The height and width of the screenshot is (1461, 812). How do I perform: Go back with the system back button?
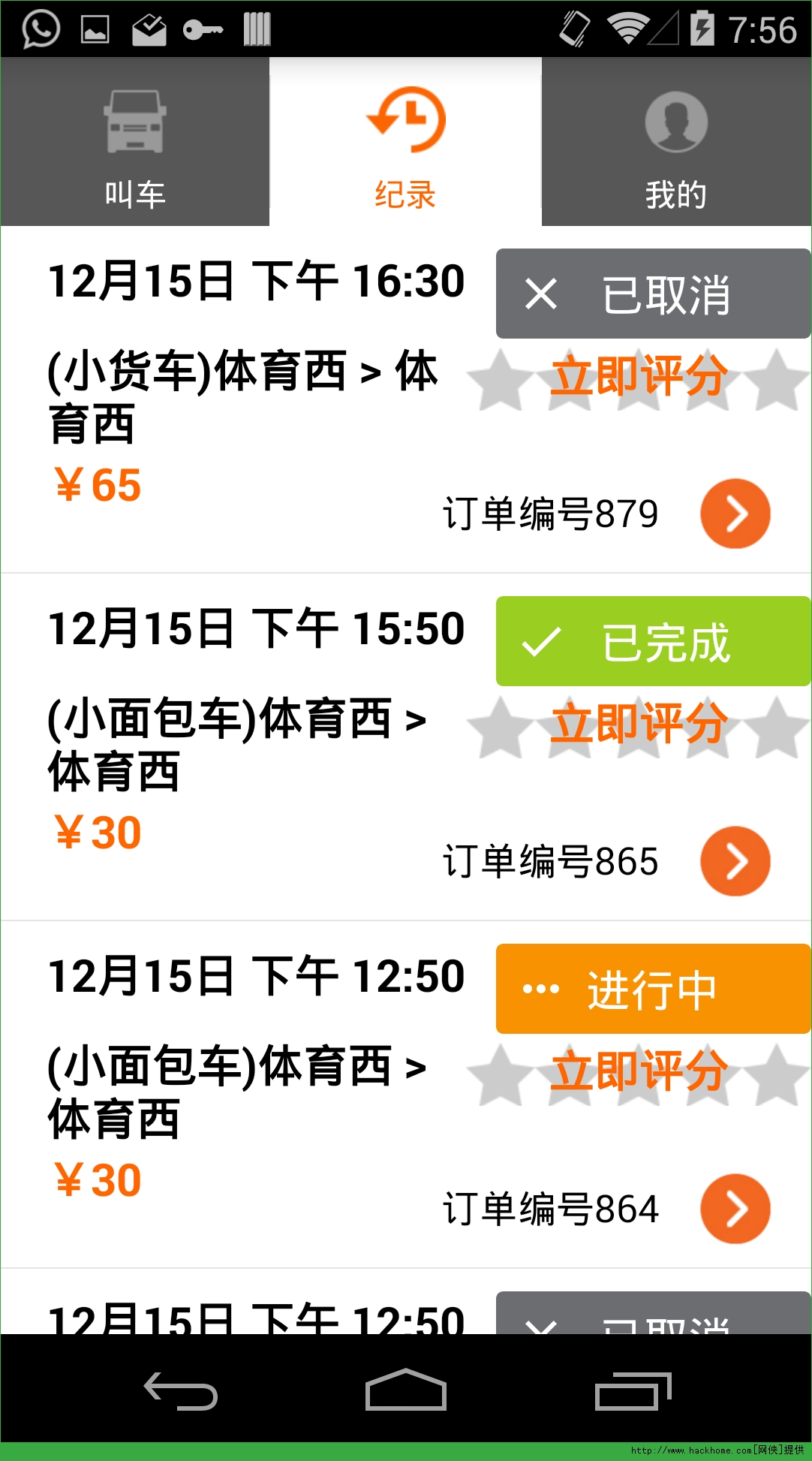(181, 1391)
